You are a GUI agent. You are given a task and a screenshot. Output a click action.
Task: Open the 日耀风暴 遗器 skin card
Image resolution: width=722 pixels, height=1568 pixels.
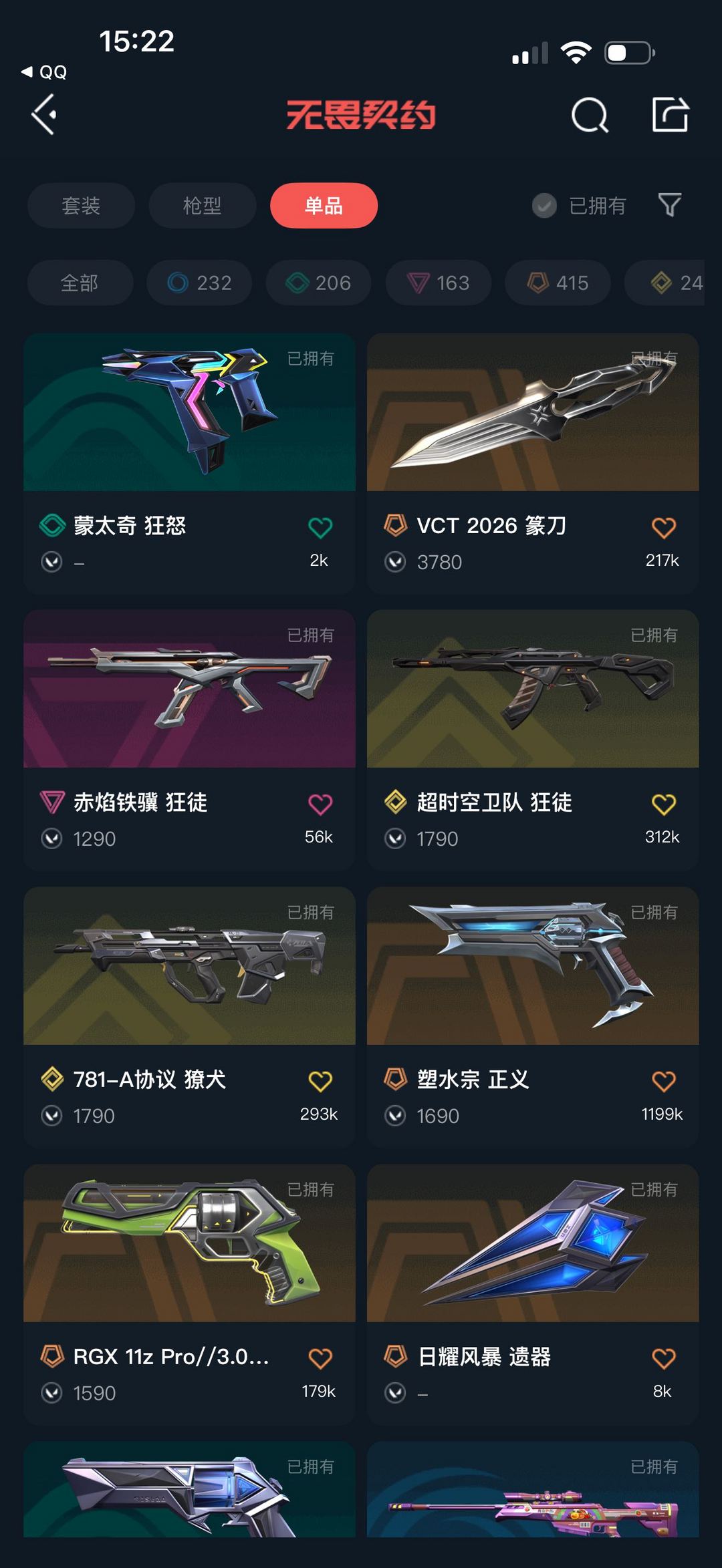(533, 1294)
